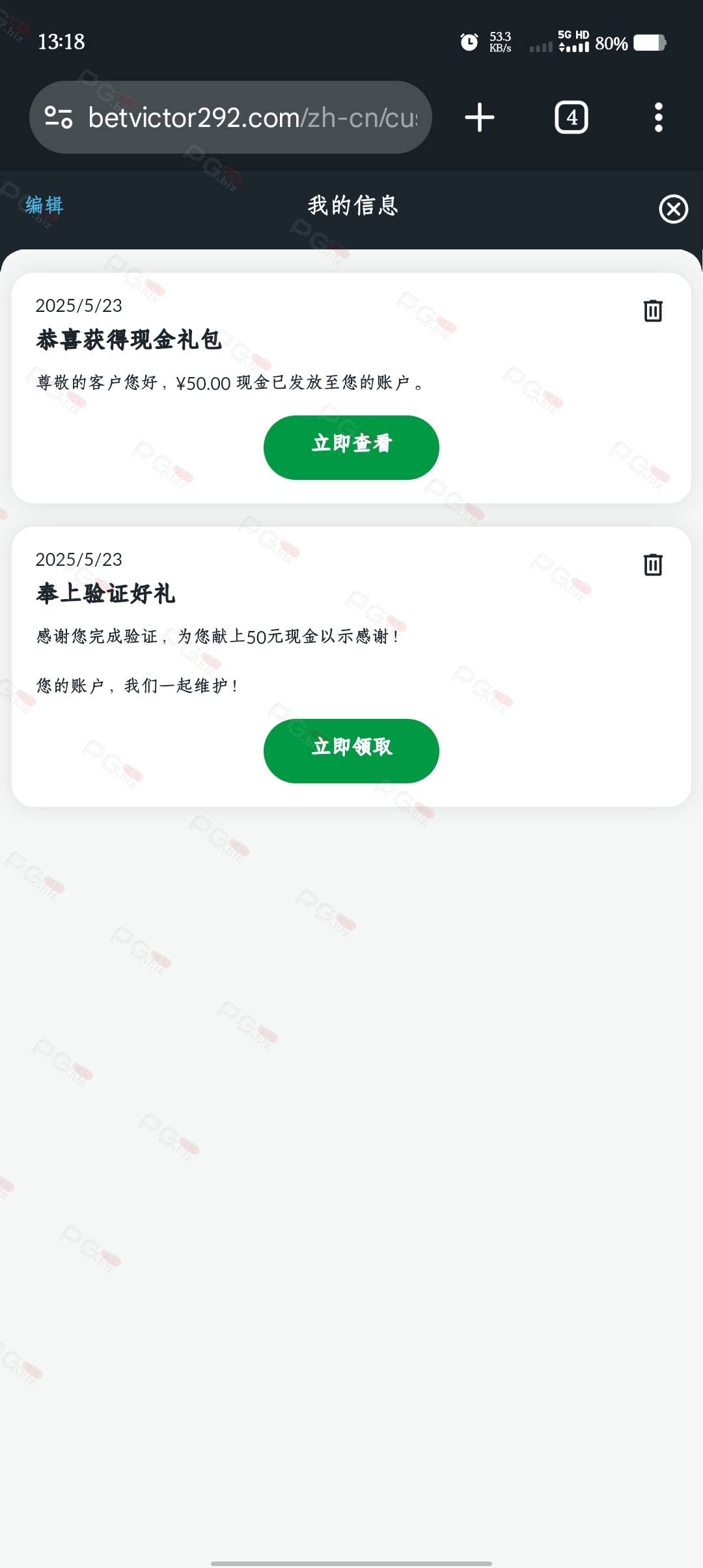Open a new browser tab
This screenshot has width=703, height=1568.
click(480, 117)
